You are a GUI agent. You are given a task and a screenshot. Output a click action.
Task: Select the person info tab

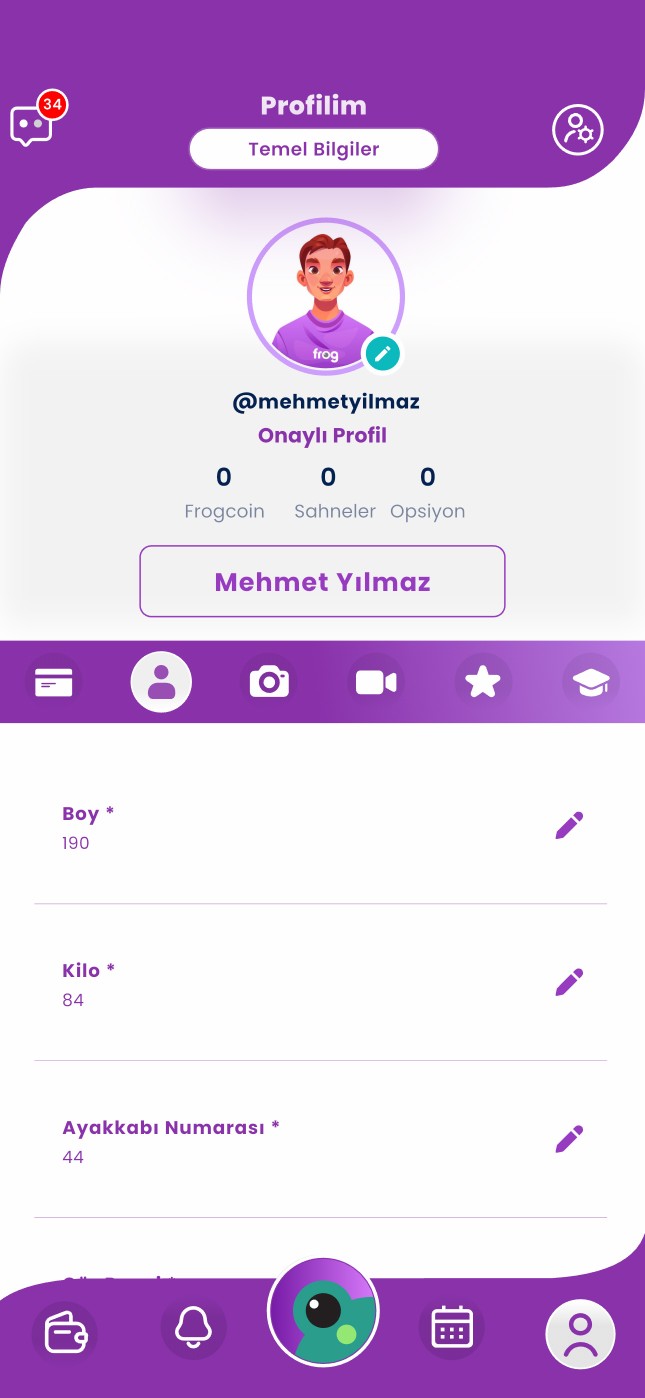click(161, 682)
